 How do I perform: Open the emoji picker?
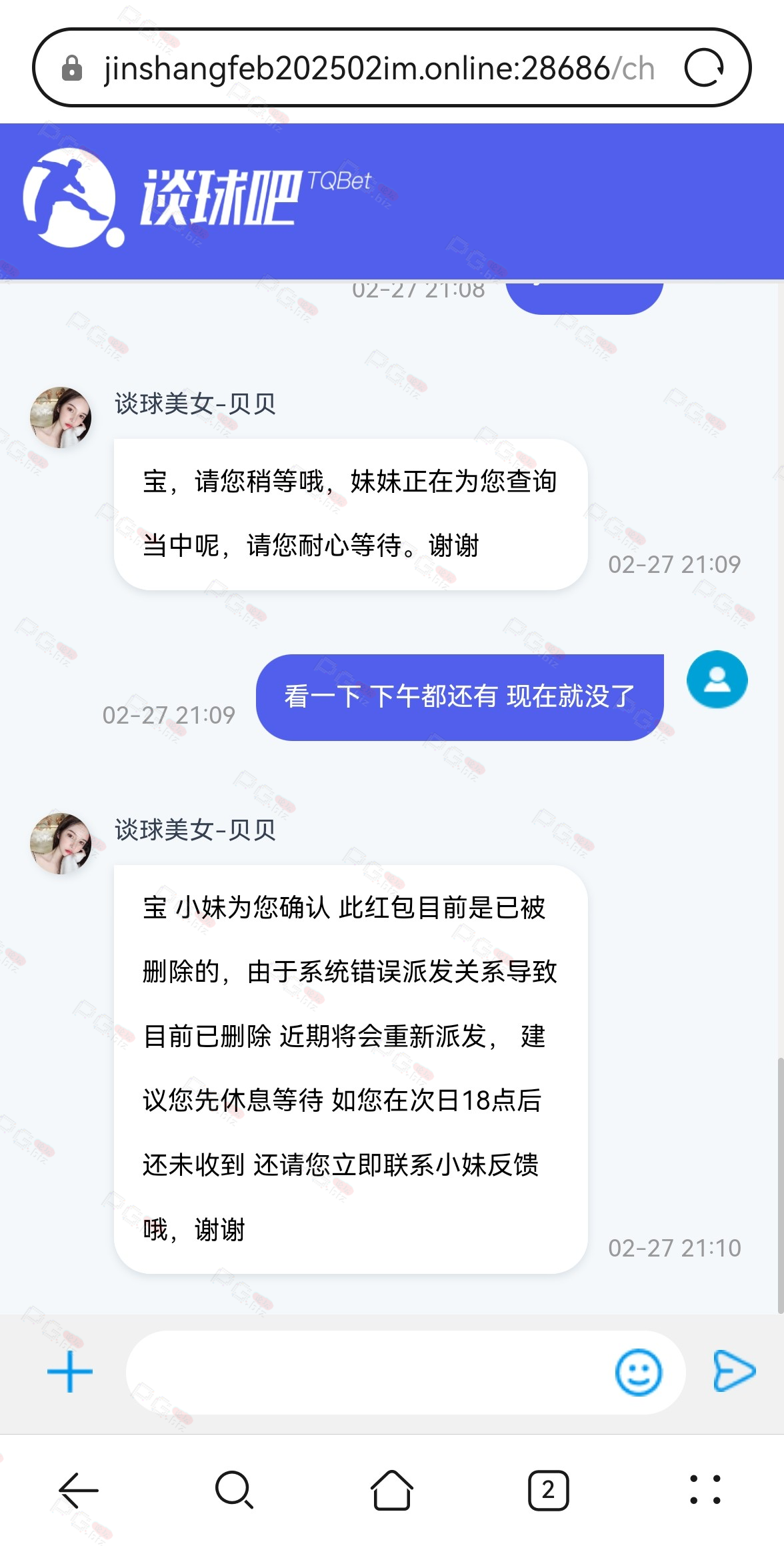[x=639, y=1372]
